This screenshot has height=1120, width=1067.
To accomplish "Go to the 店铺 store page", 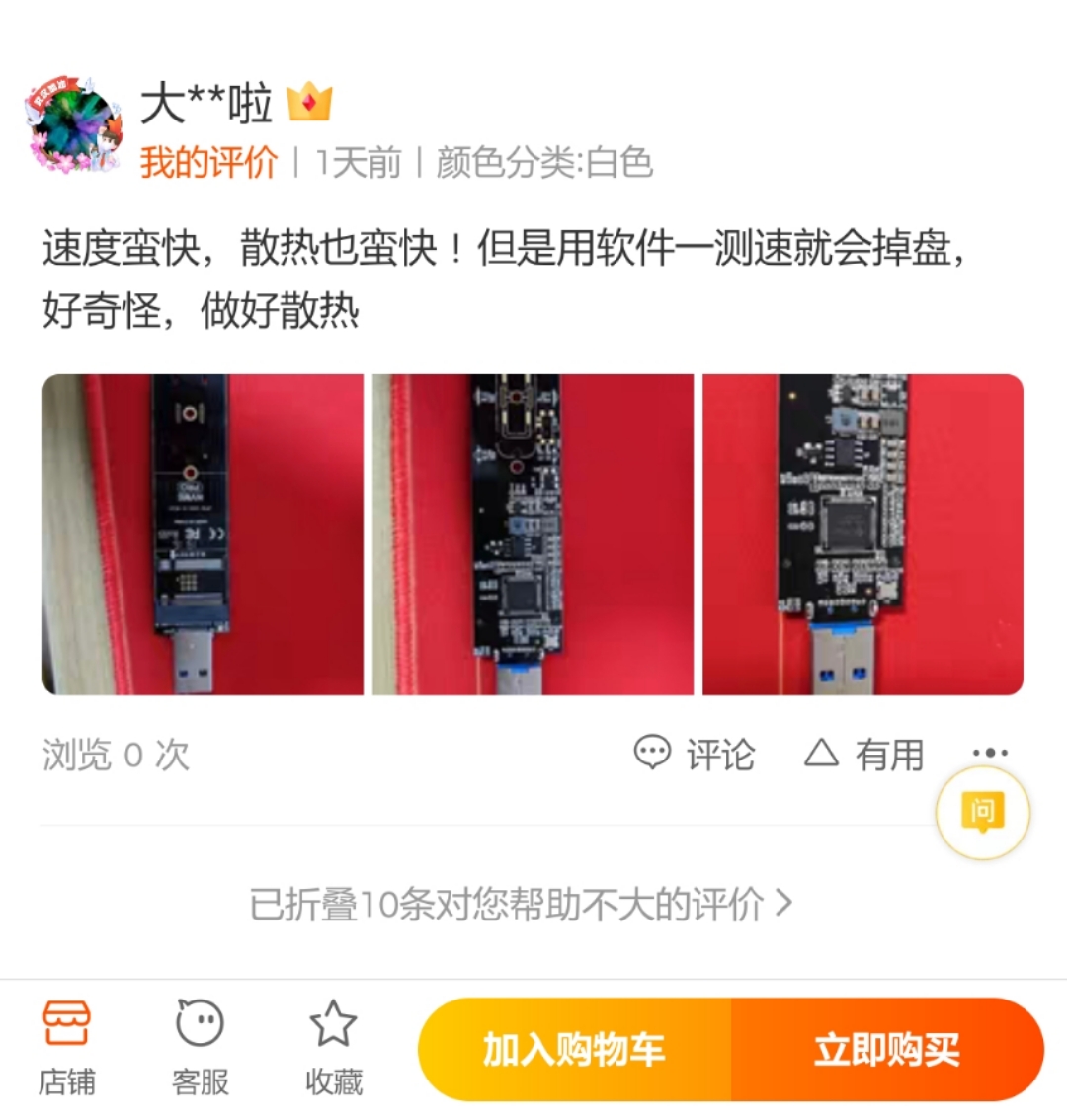I will [67, 1048].
